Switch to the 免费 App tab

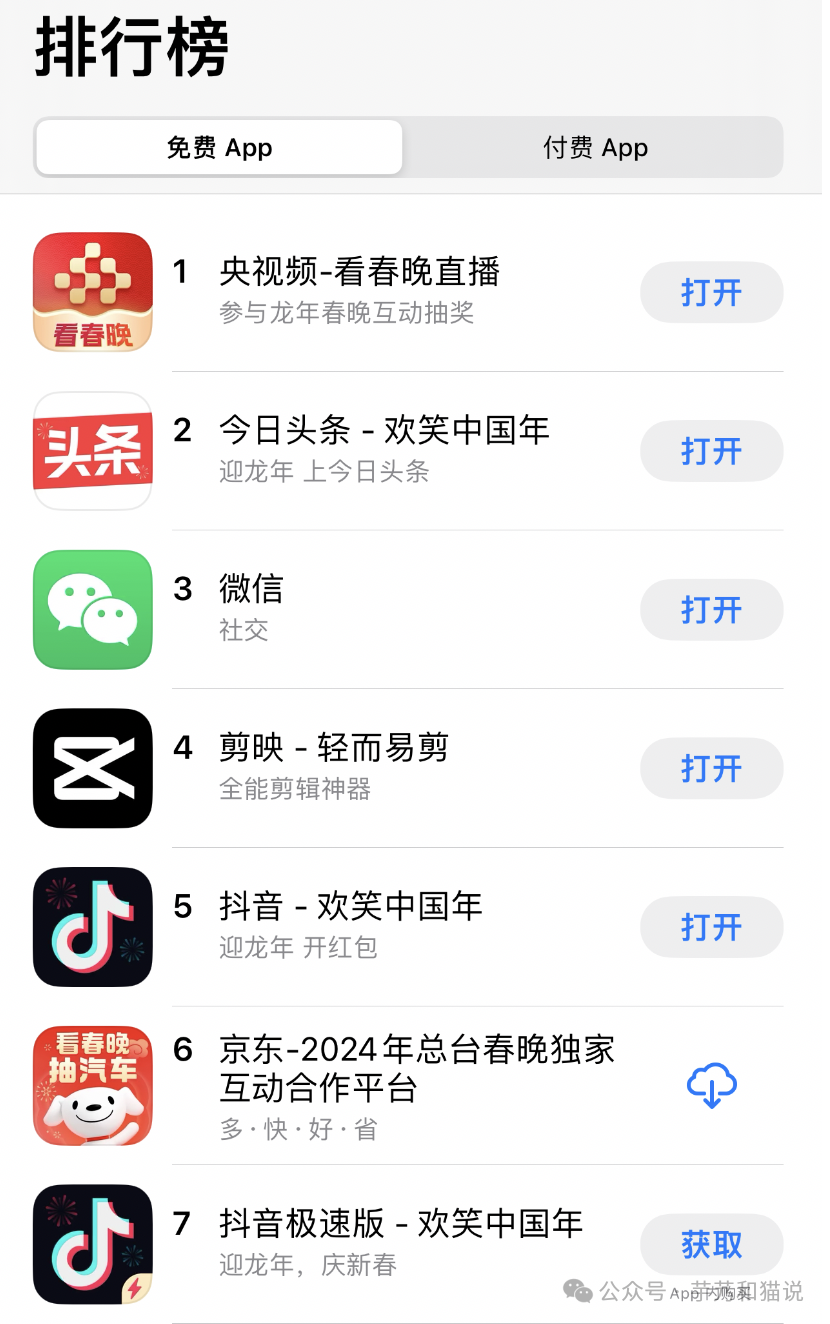(x=219, y=148)
